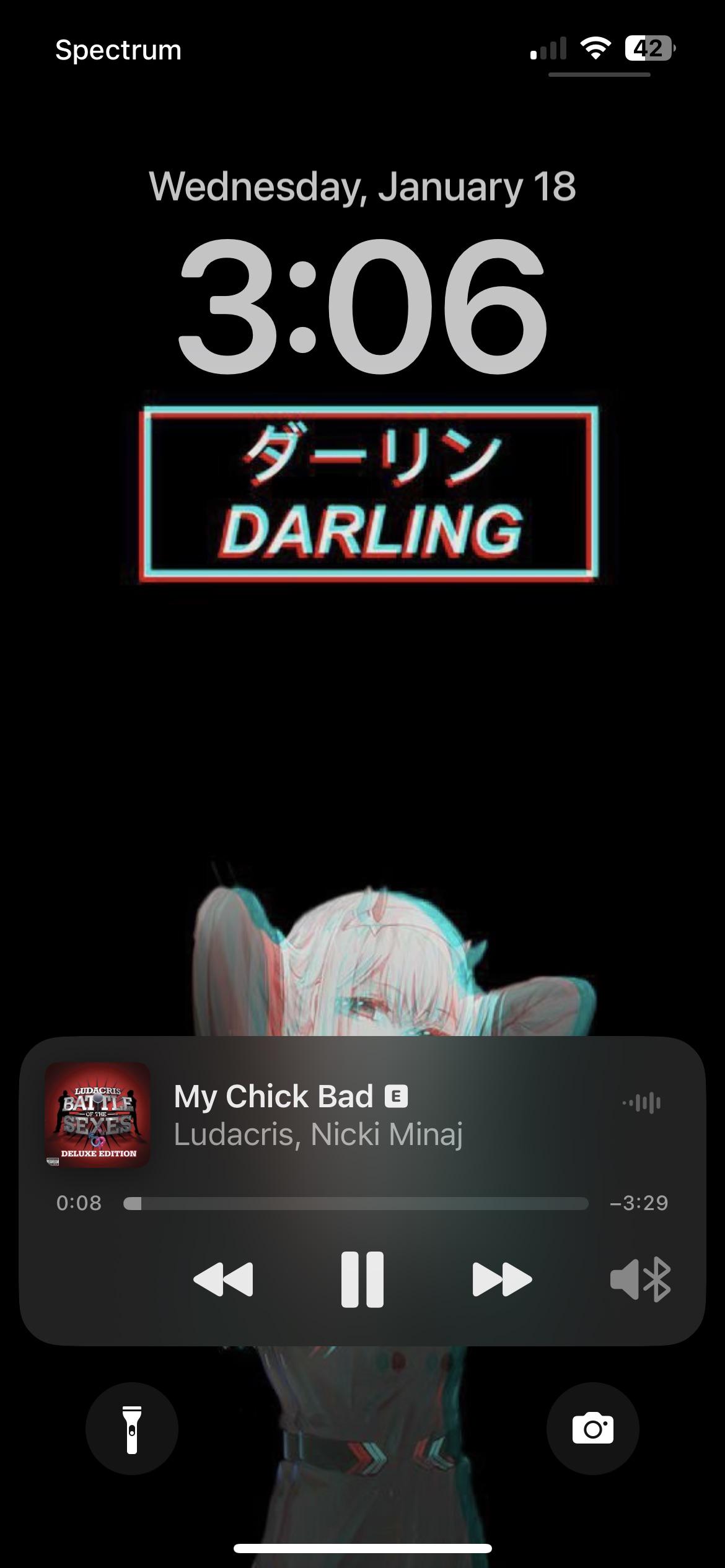This screenshot has height=1568, width=725.
Task: Open the Battle of the Sexes album art
Action: tap(97, 1115)
